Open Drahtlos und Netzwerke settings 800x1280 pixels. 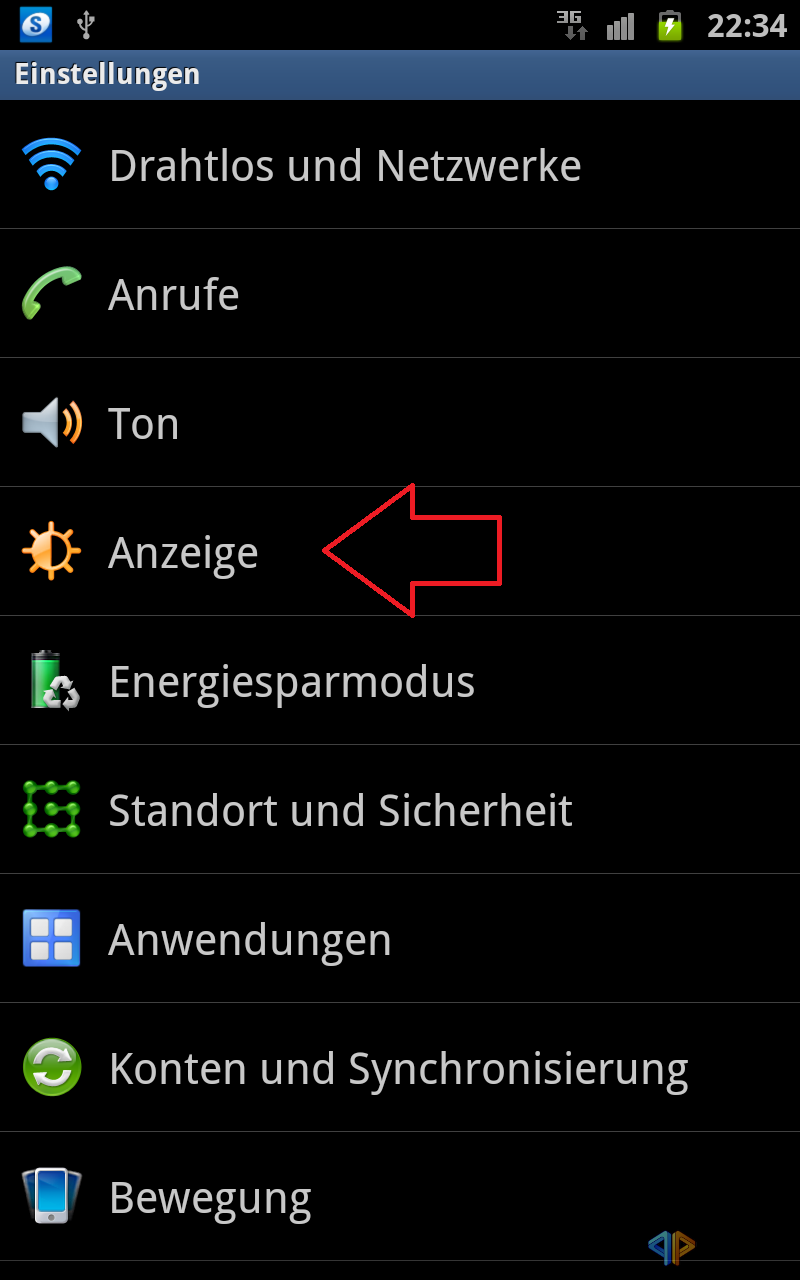click(400, 165)
